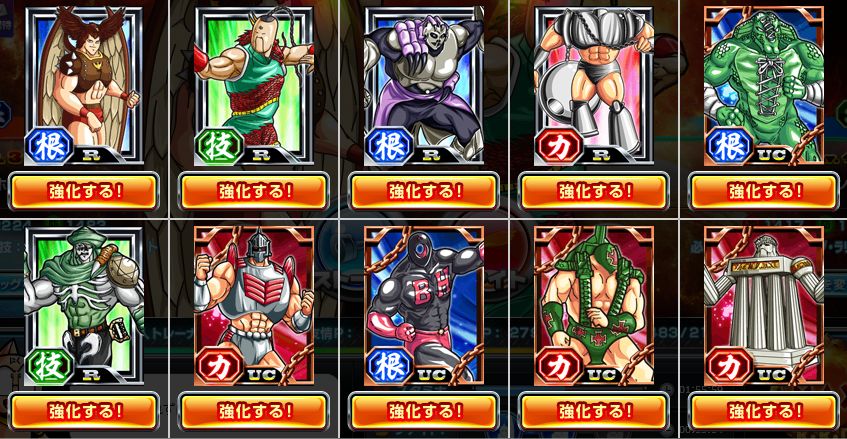Select the green crocodile creature UC card
This screenshot has height=439, width=847.
[x=763, y=85]
